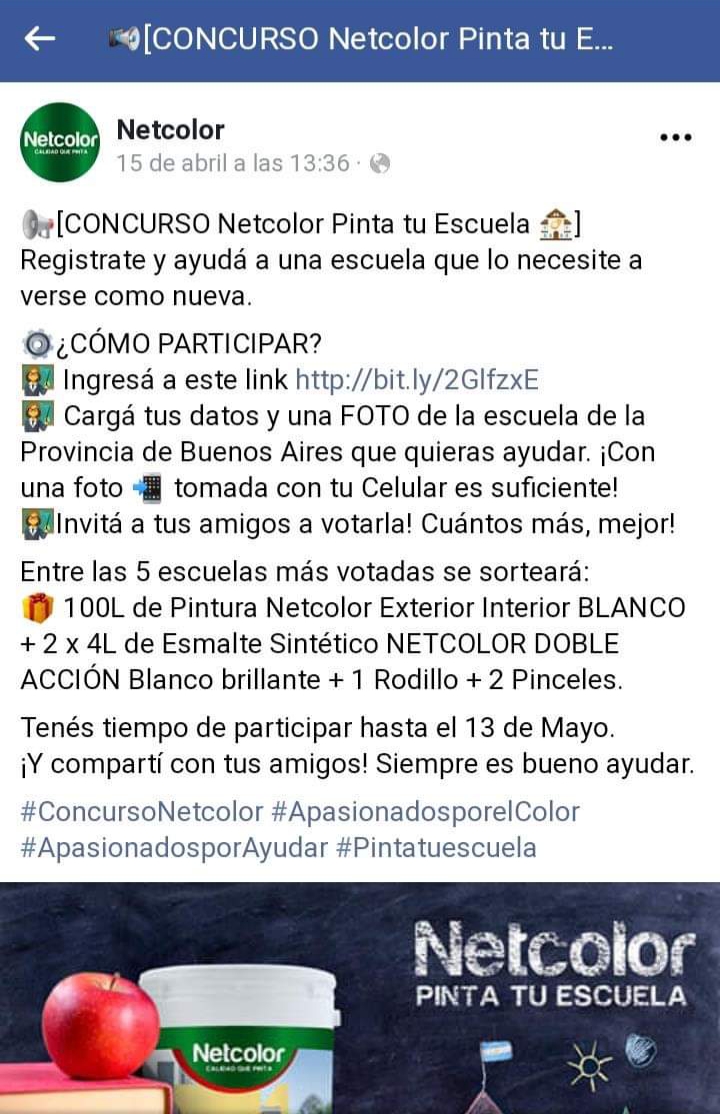
Task: Open the Netcolor profile picture
Action: click(60, 142)
